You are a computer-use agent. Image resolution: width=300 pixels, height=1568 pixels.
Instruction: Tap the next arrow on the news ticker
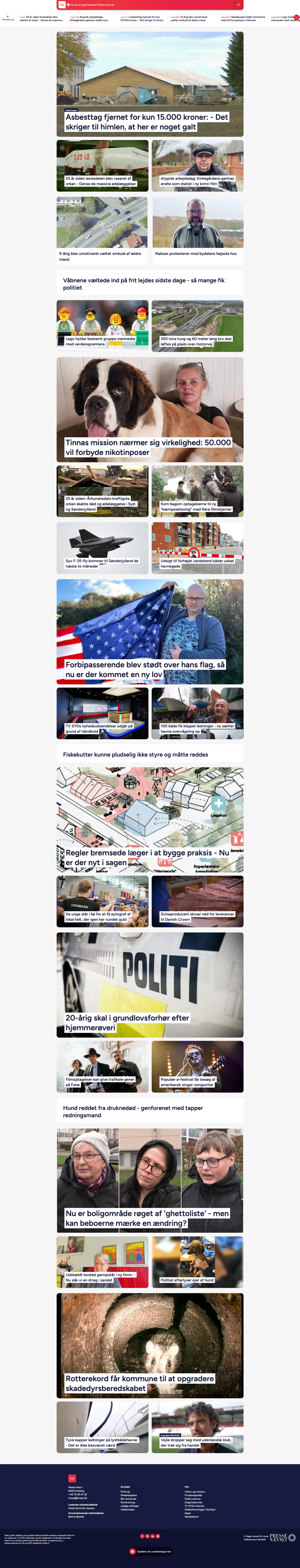pyautogui.click(x=296, y=18)
